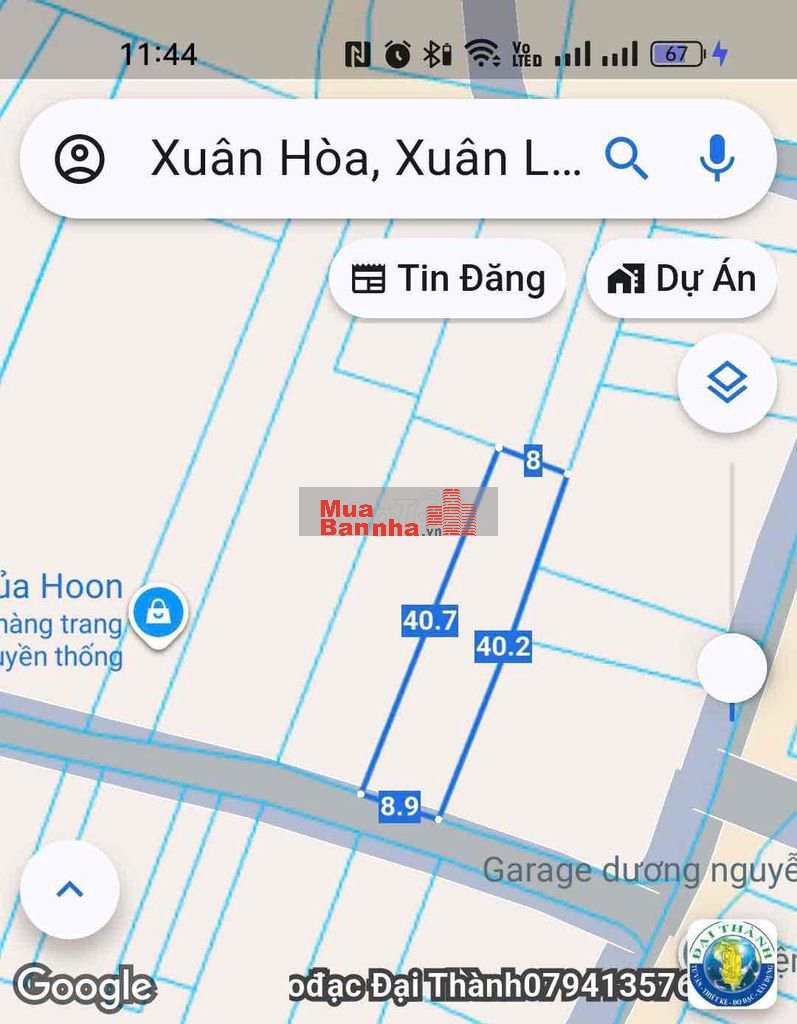Start voice search with the microphone
797x1024 pixels.
(x=716, y=158)
